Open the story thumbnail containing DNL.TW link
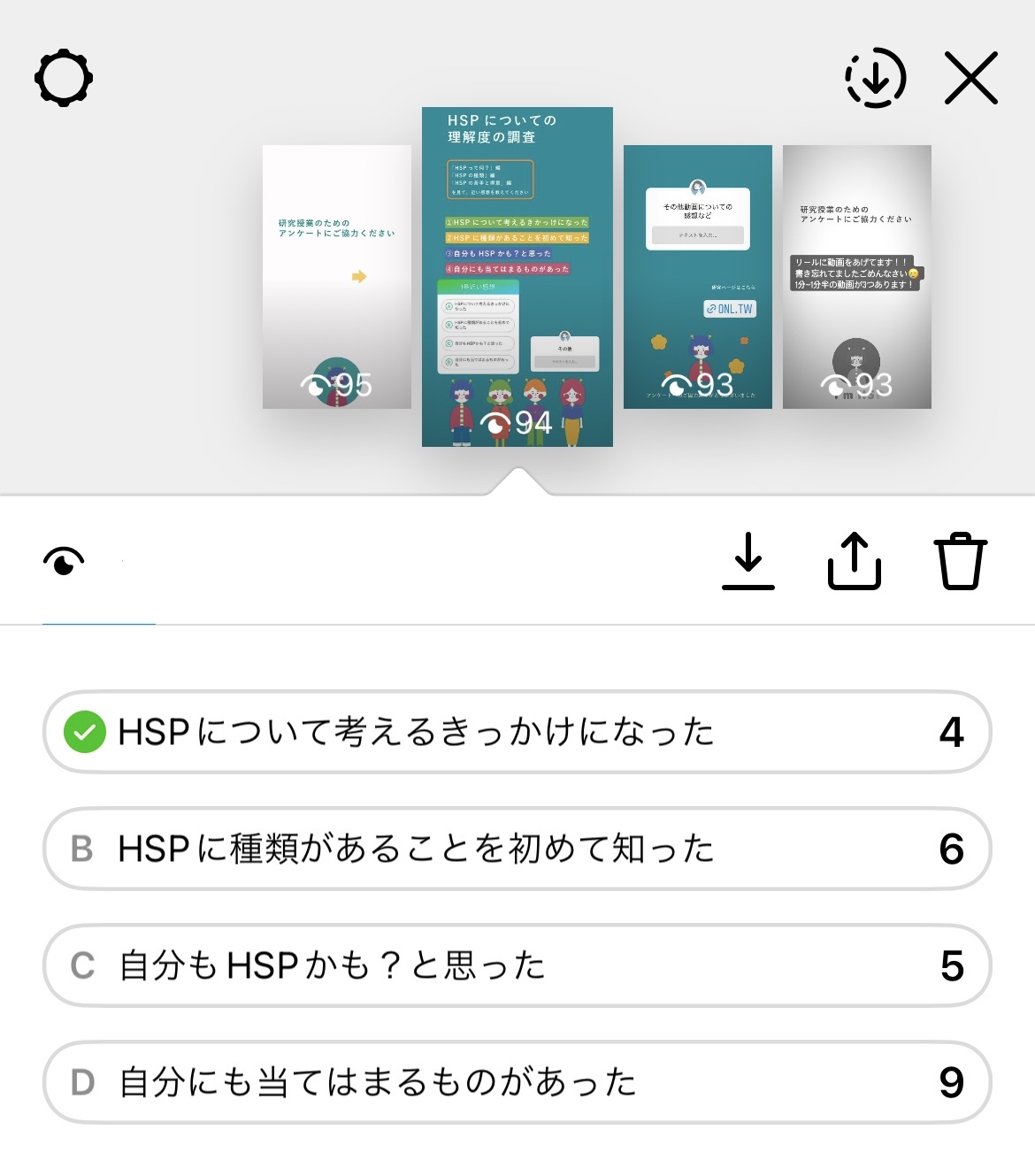The width and height of the screenshot is (1035, 1176). 698,276
